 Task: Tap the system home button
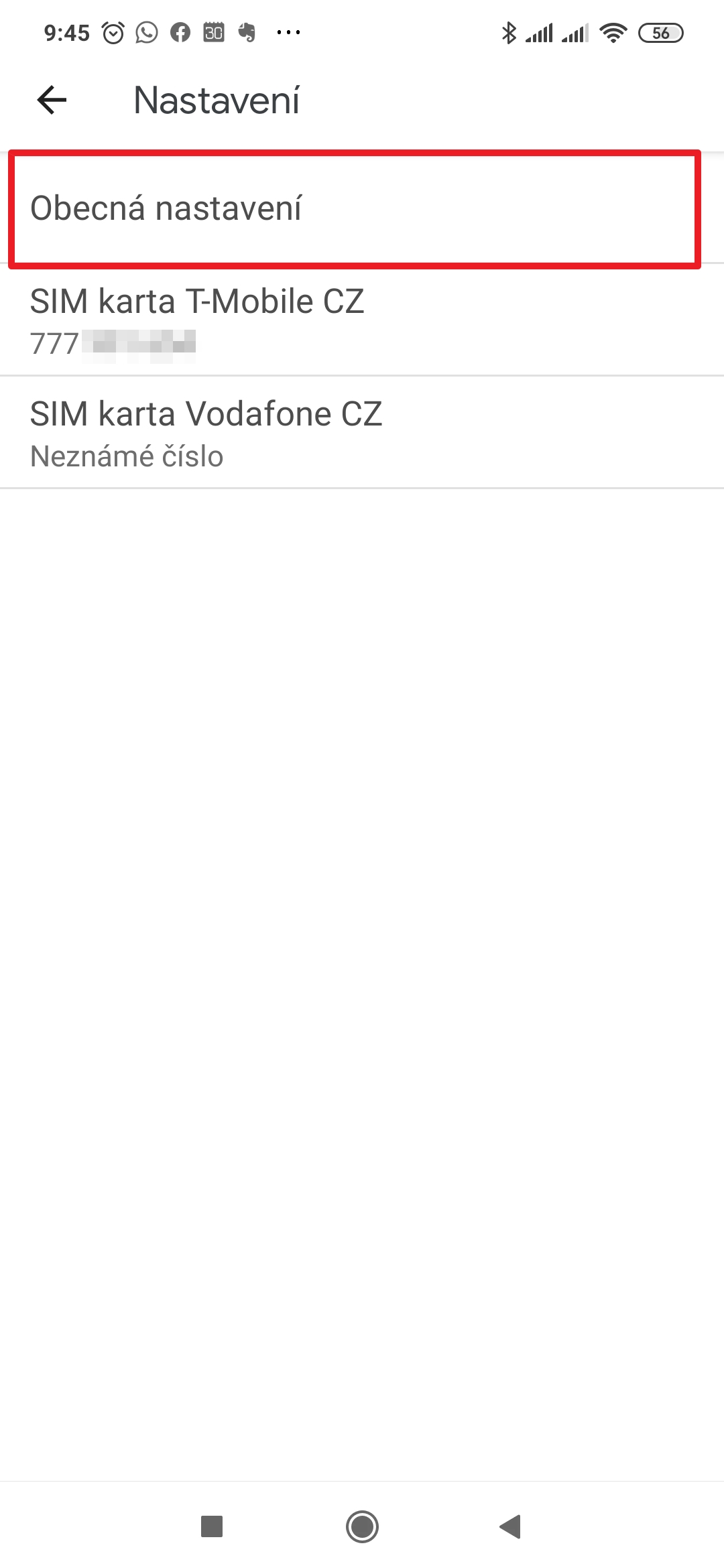[x=362, y=1526]
